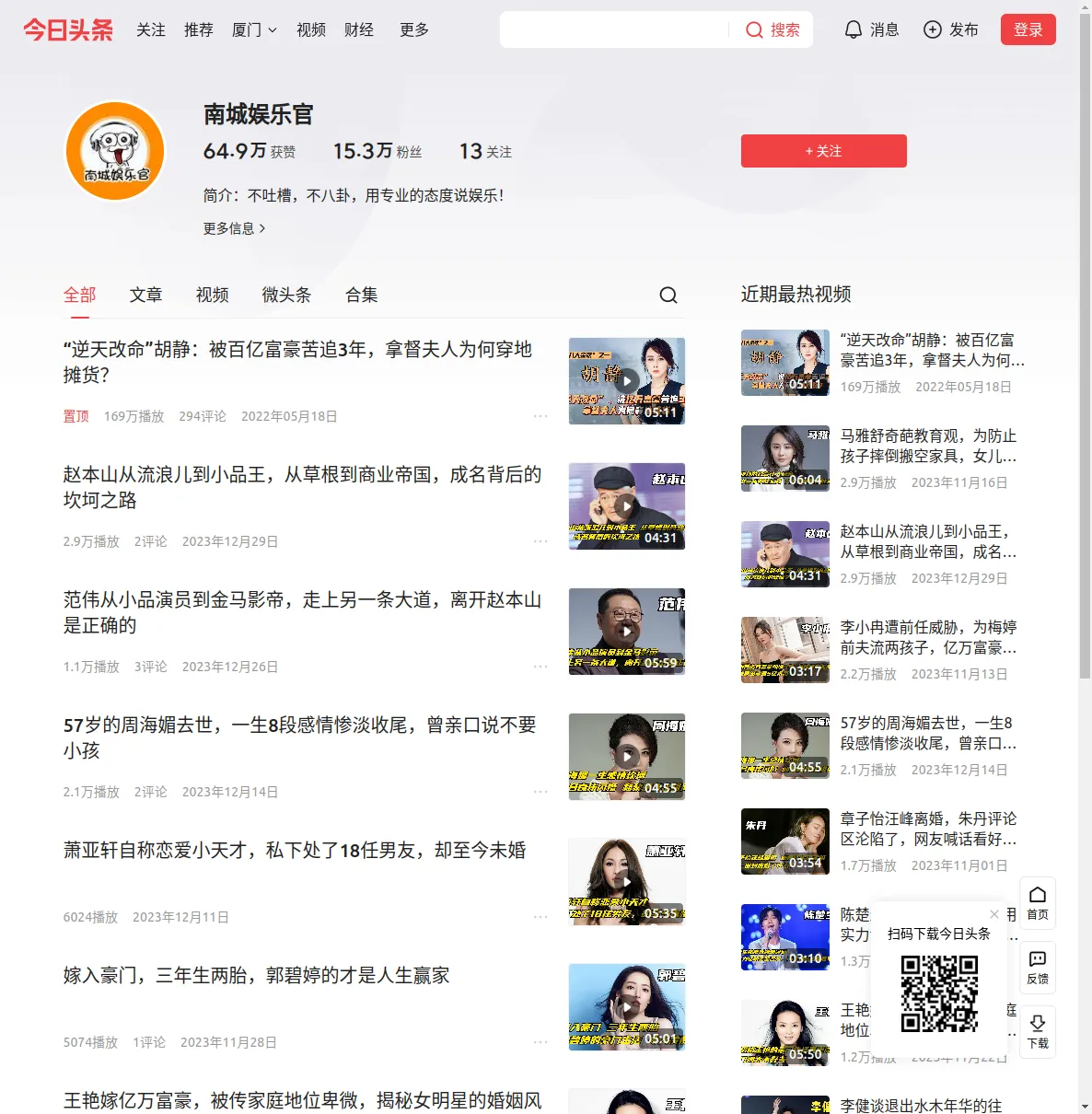Switch to the 视频 content tab
1092x1114 pixels.
(212, 295)
